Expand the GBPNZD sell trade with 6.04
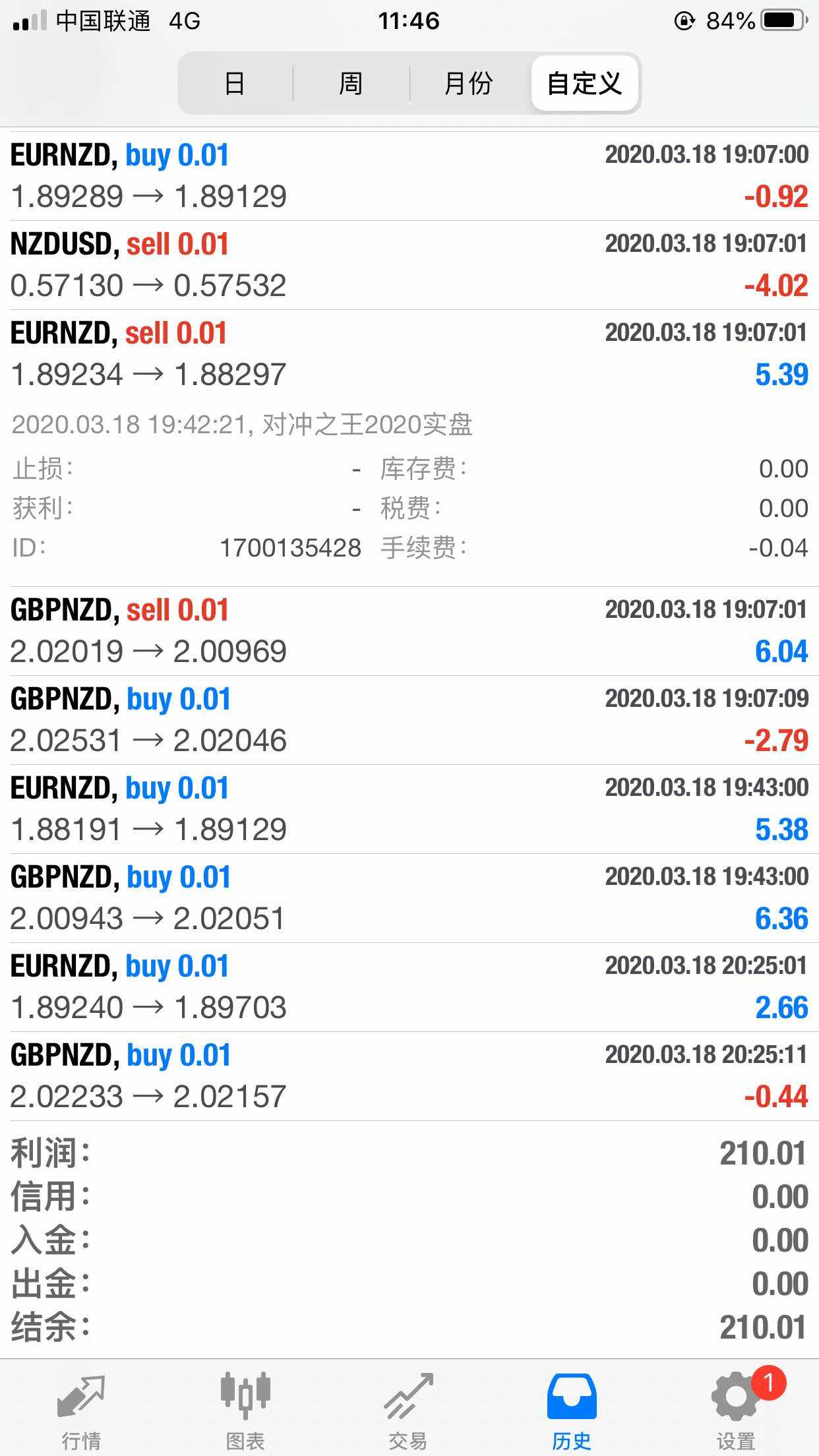 pyautogui.click(x=409, y=631)
